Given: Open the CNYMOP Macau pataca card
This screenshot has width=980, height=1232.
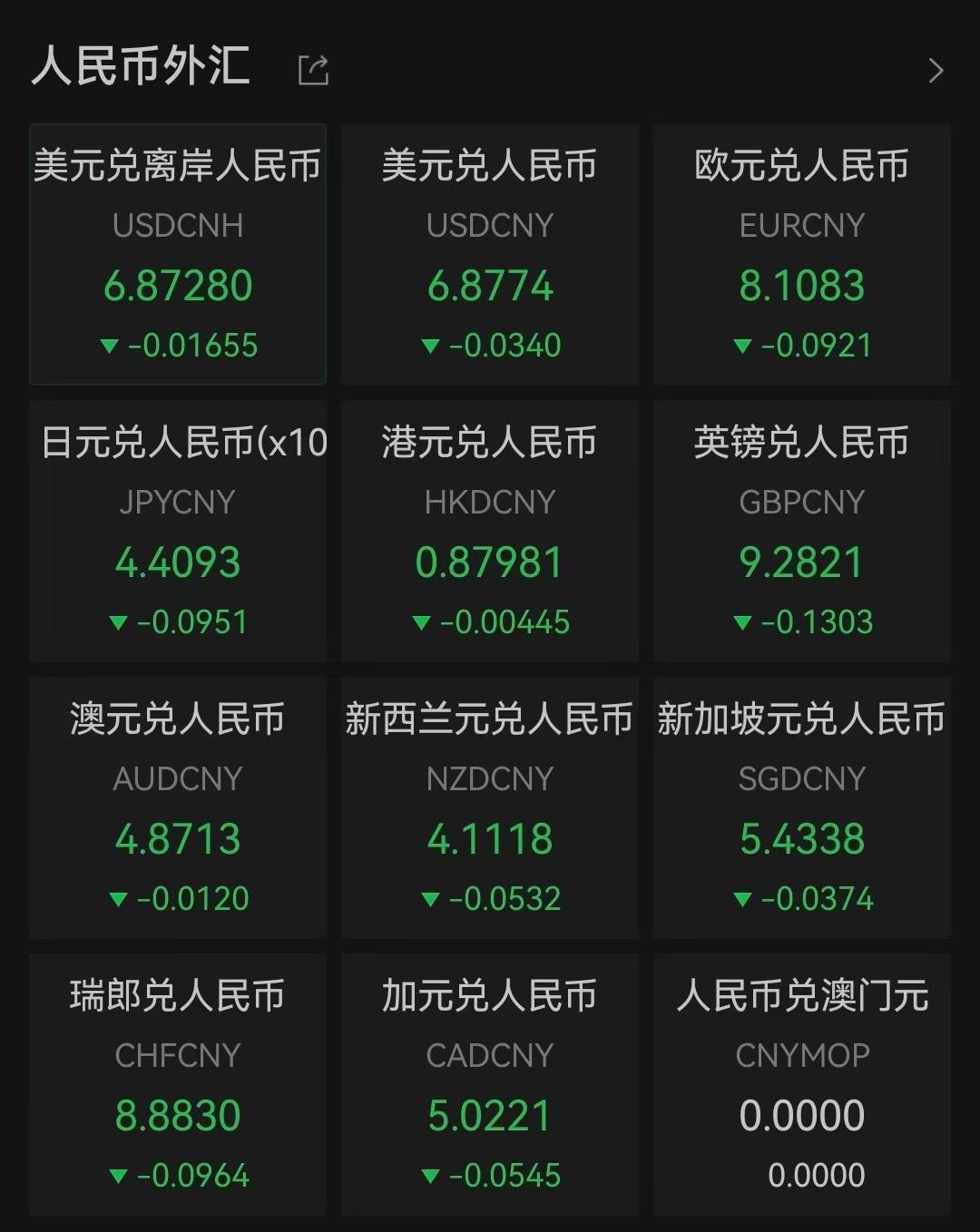Looking at the screenshot, I should [x=802, y=1085].
